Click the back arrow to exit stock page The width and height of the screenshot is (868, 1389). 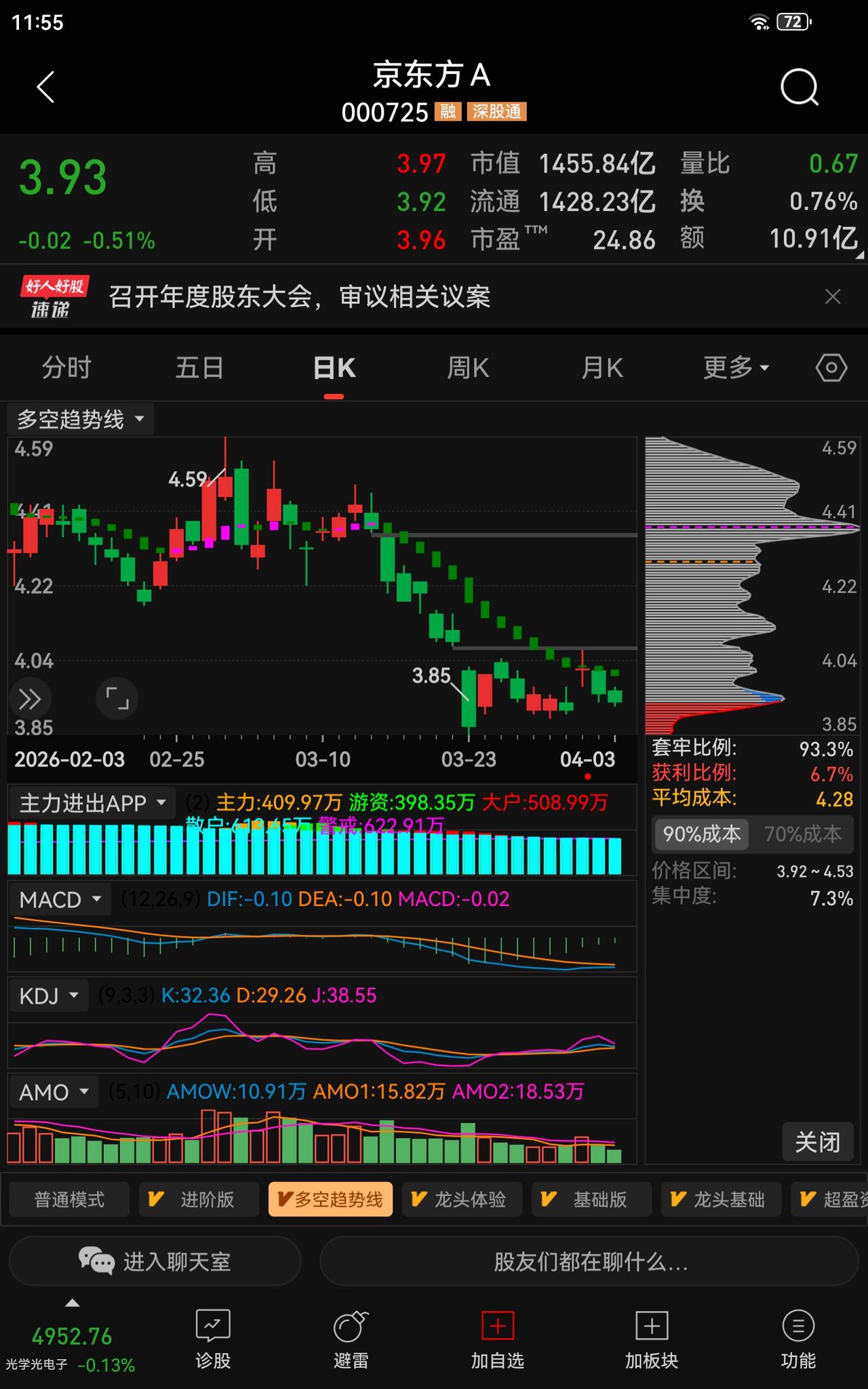coord(45,87)
